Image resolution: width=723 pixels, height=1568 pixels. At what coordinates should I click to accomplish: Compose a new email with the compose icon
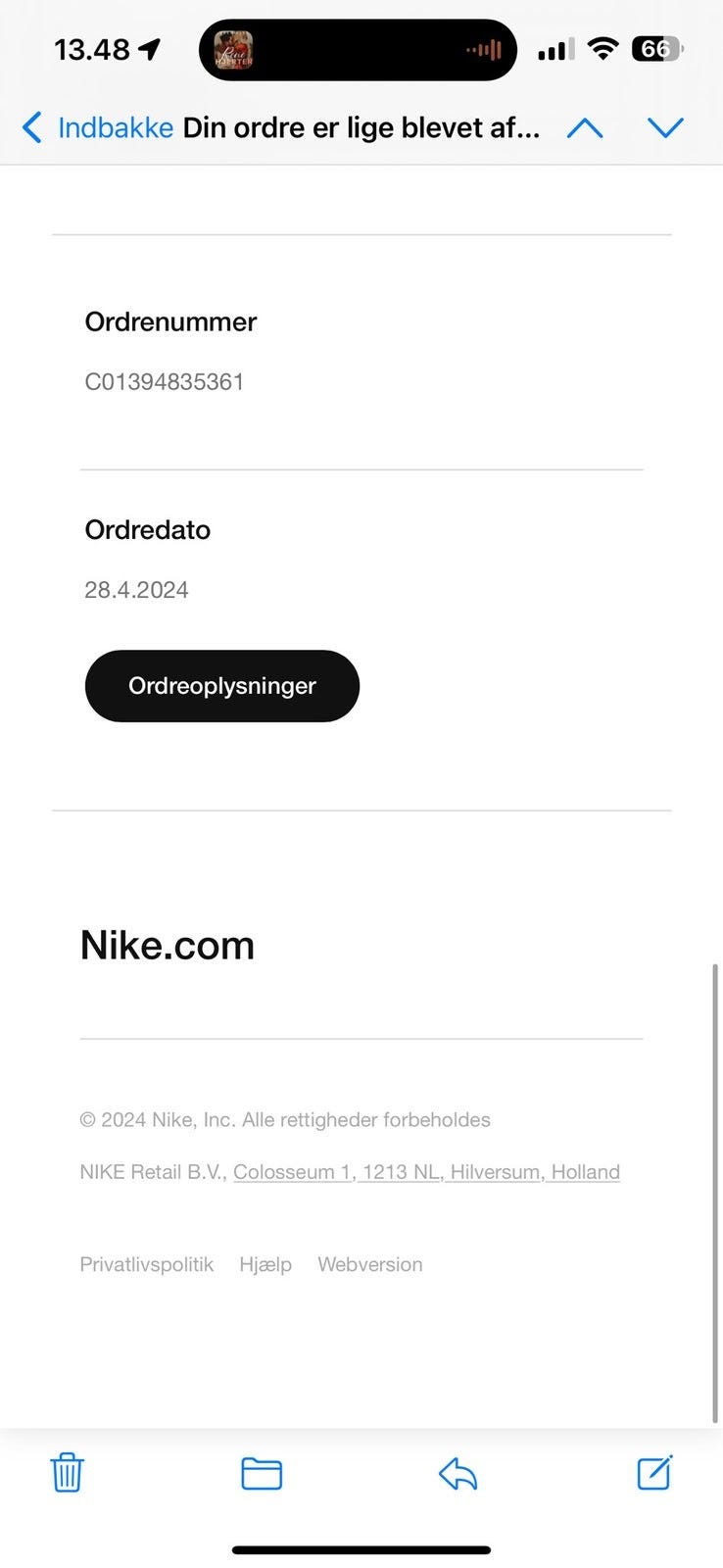pos(653,1473)
